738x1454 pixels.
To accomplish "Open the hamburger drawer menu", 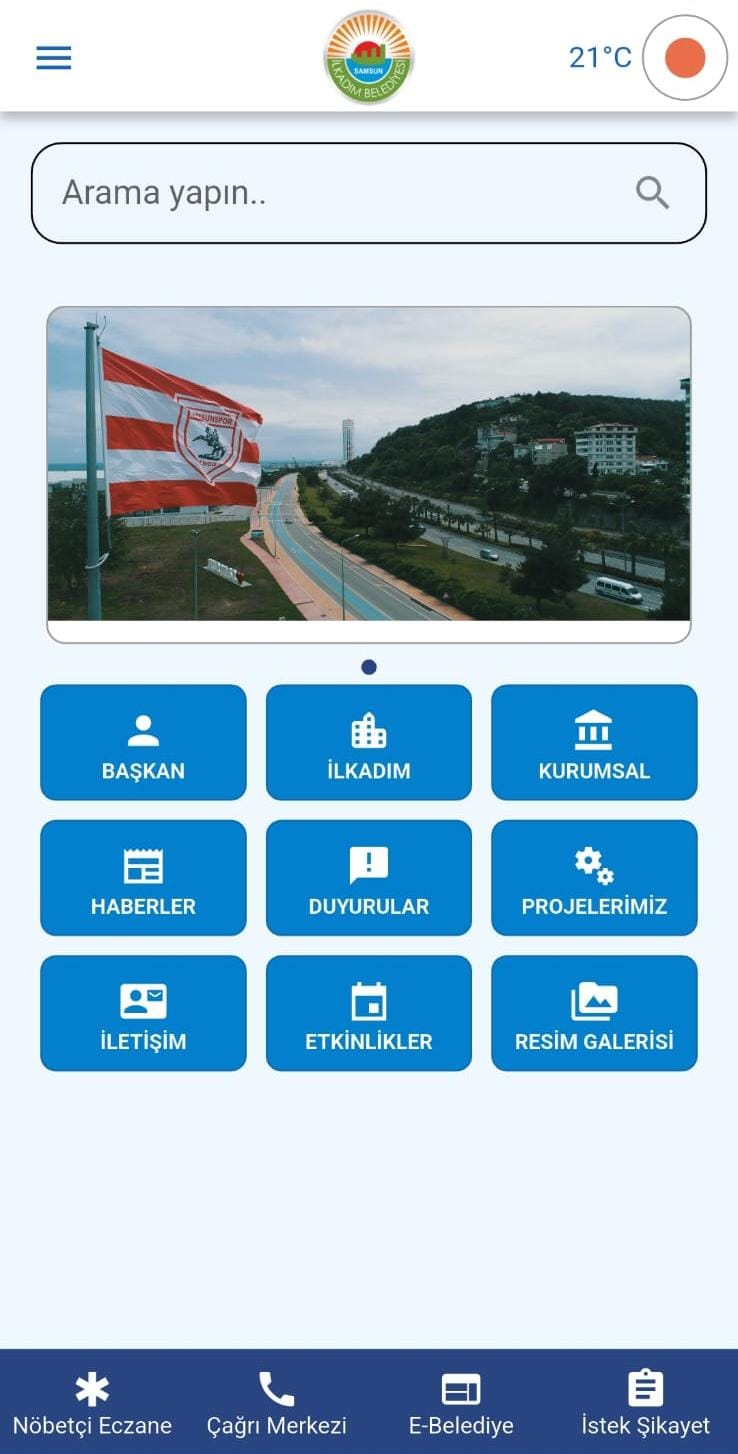I will 54,58.
